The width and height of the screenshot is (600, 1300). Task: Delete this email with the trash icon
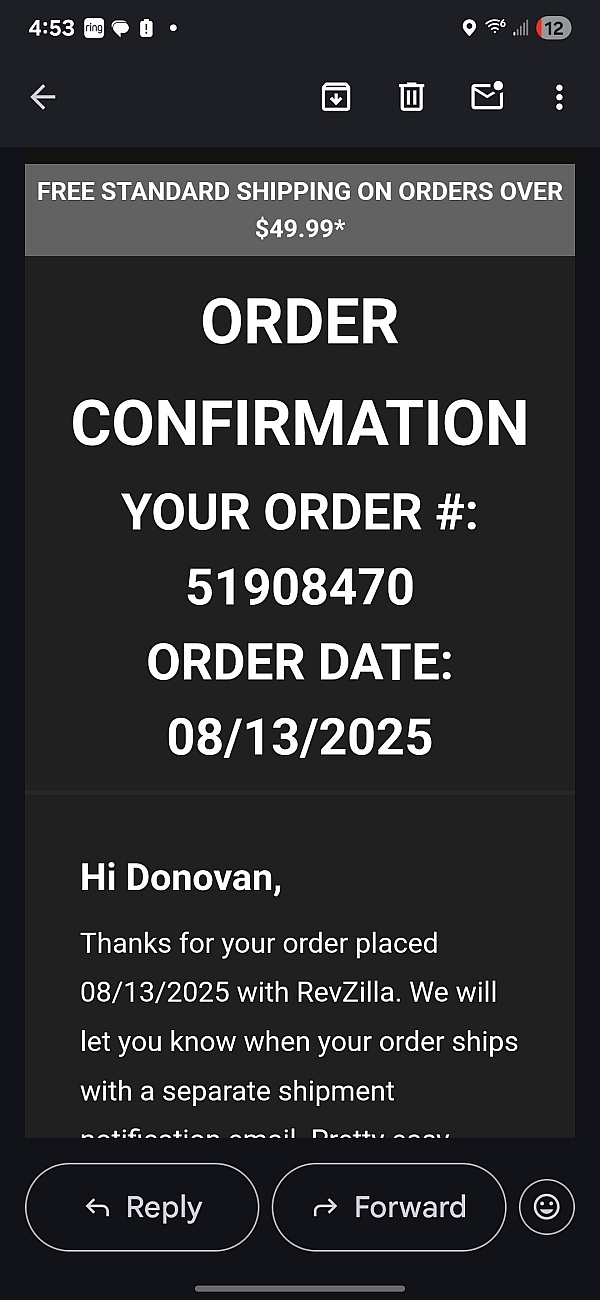pyautogui.click(x=411, y=97)
